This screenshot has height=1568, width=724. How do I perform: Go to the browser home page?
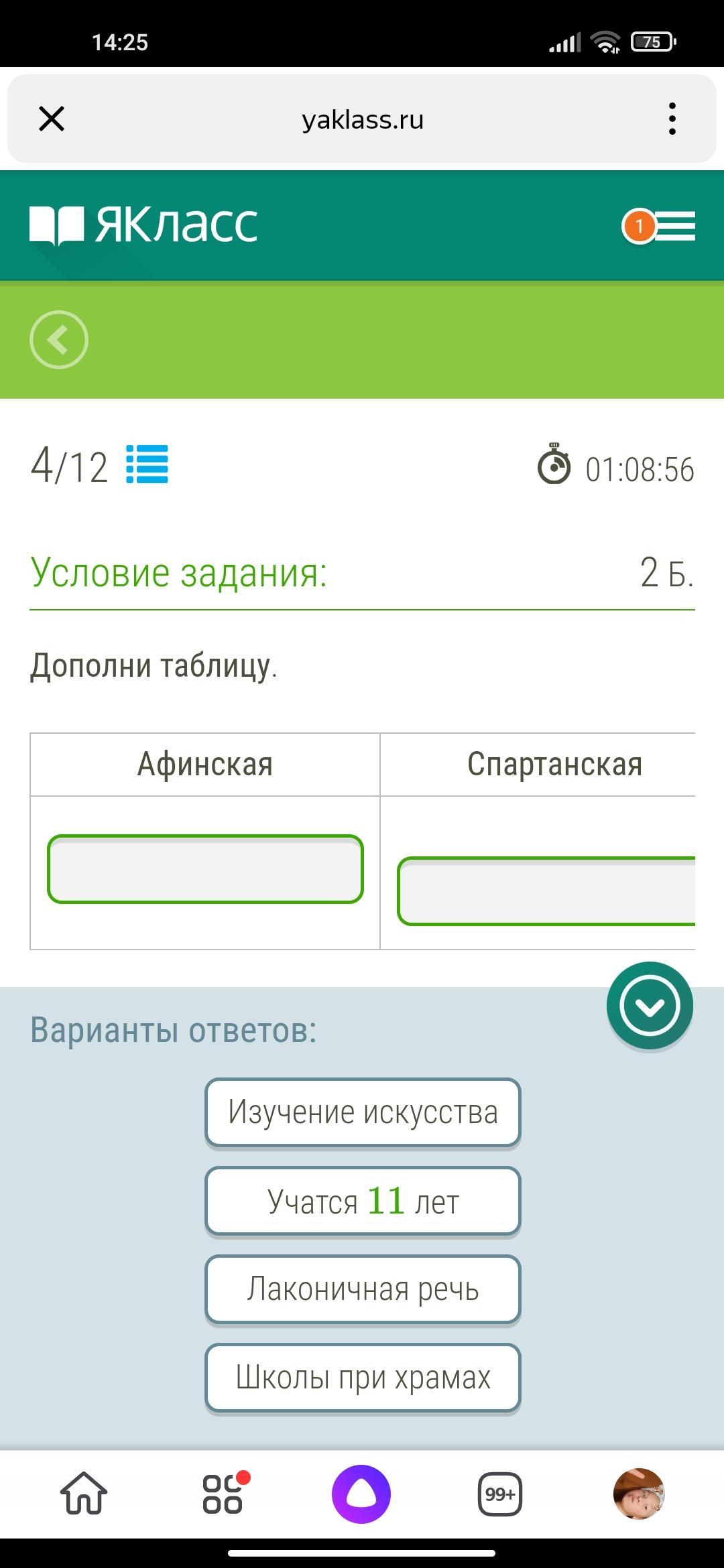(84, 1494)
